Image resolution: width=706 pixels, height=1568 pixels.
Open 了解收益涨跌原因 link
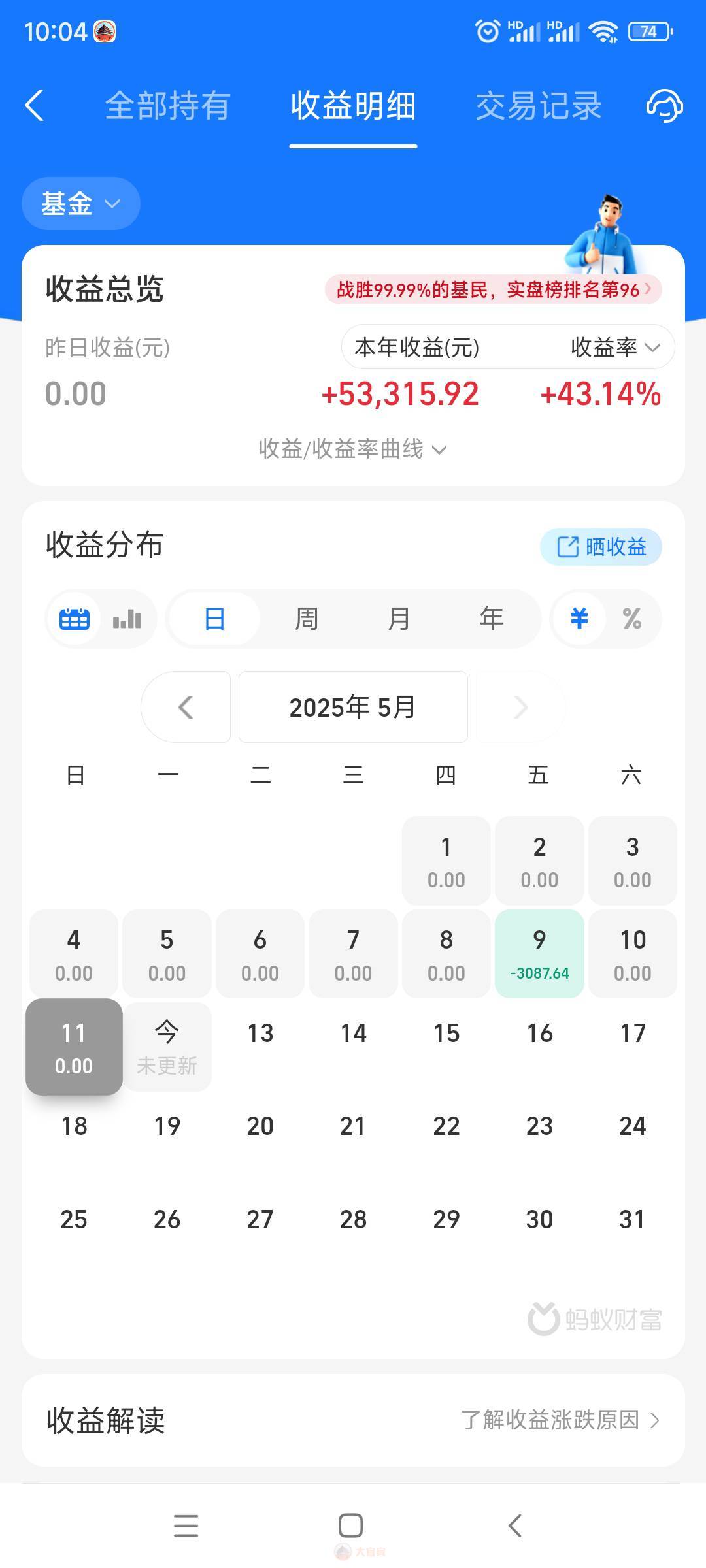560,1420
